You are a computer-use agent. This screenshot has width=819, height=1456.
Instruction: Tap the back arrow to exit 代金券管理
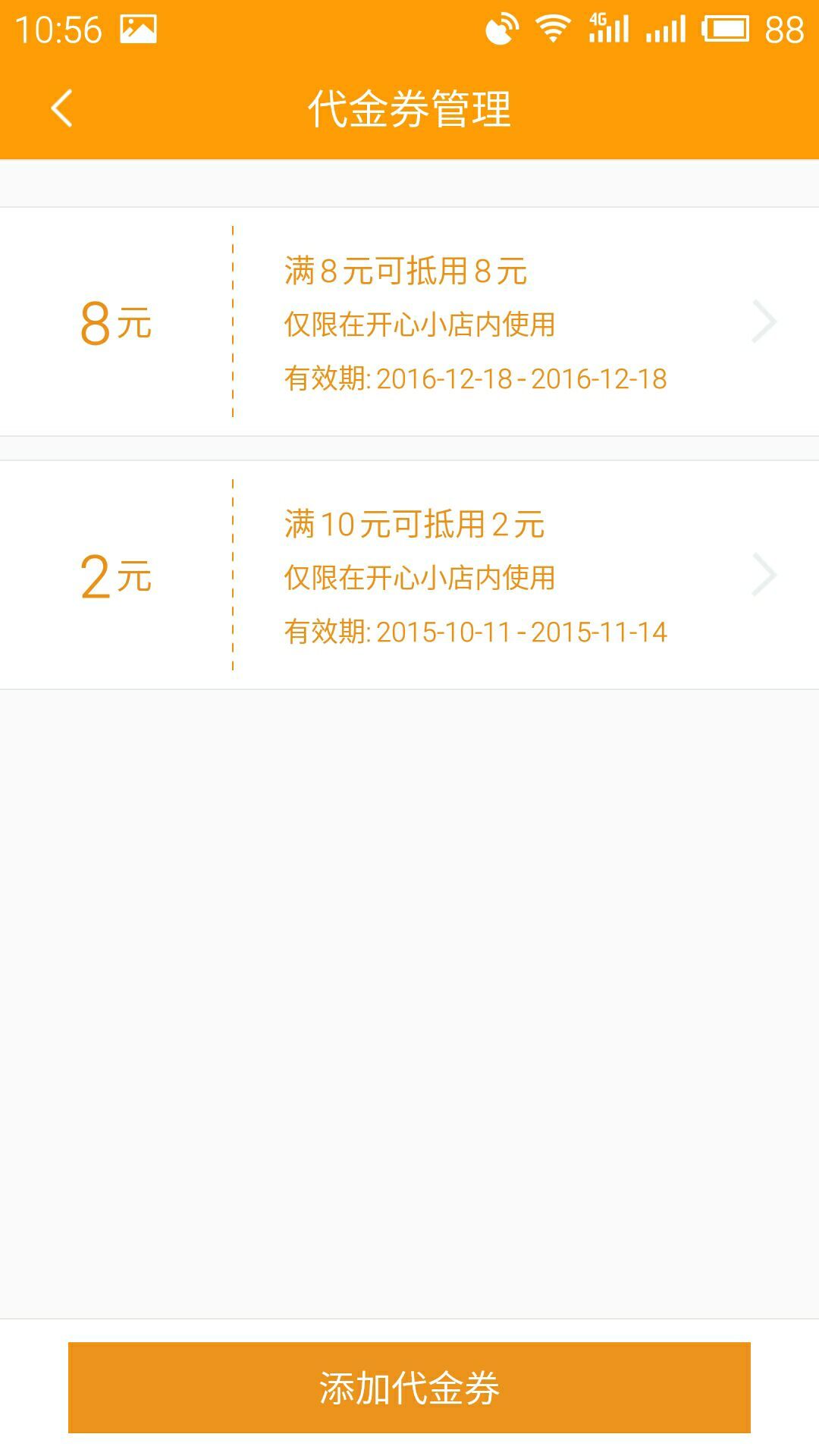pos(63,108)
